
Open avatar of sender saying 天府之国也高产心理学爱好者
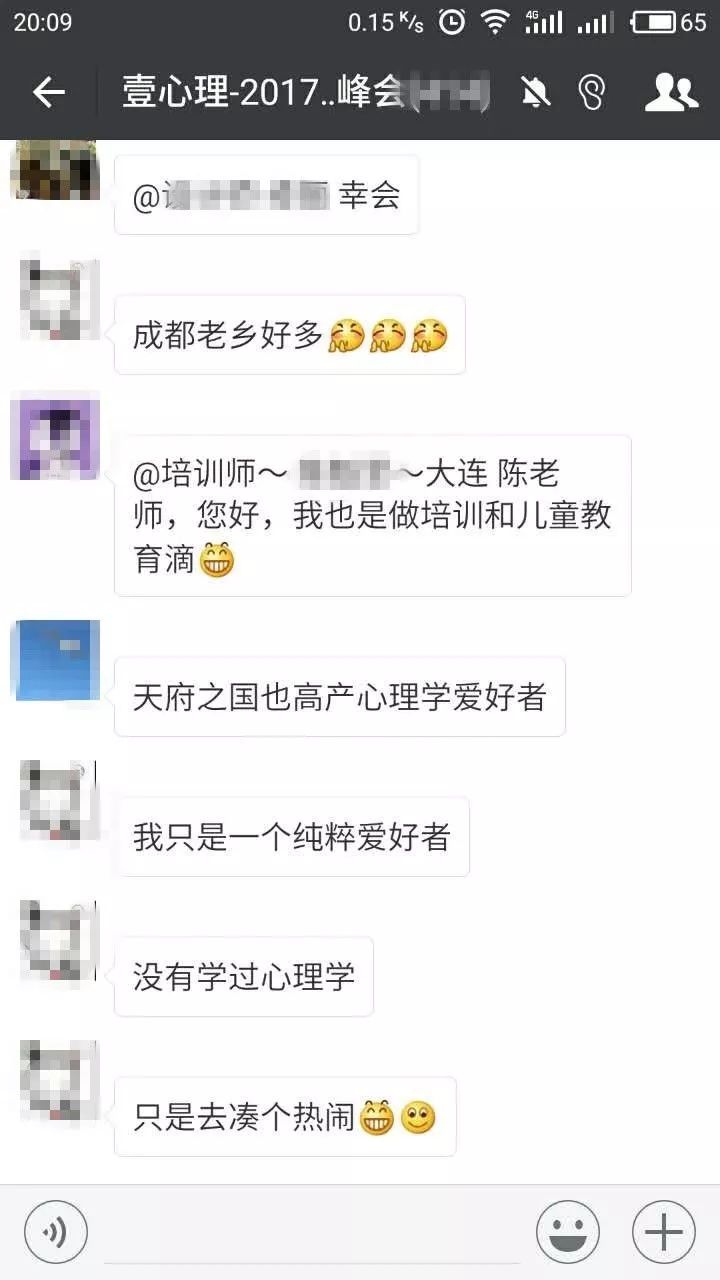click(x=55, y=660)
